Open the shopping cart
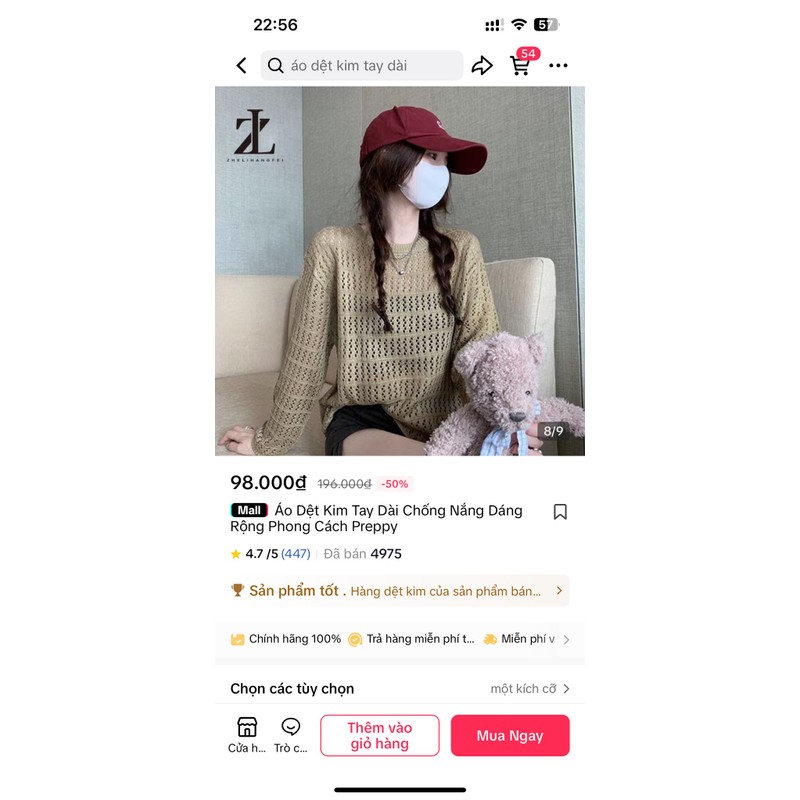 (520, 66)
